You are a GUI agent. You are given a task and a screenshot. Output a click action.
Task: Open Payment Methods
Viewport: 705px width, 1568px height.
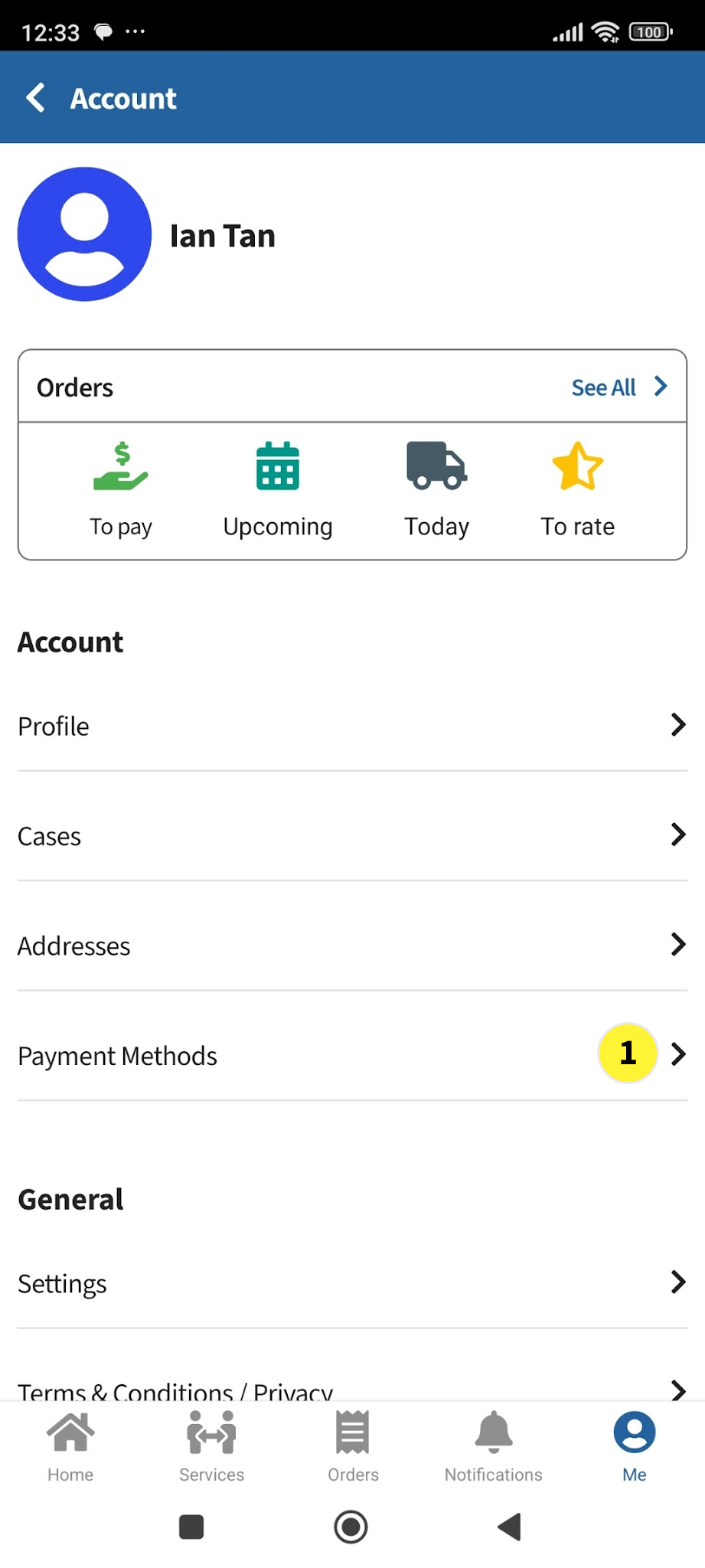[352, 1056]
